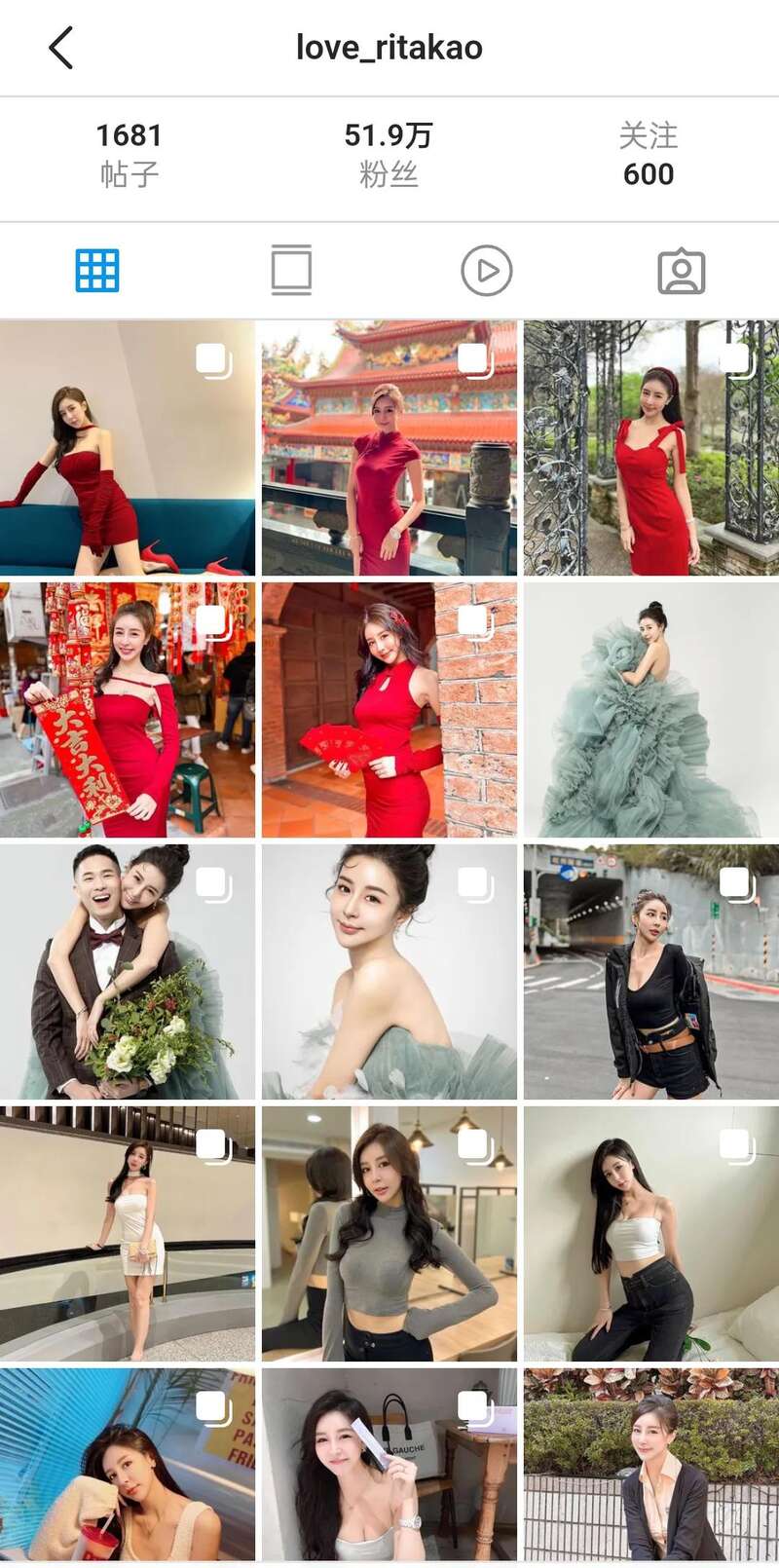
Task: Open the tagged photos tab
Action: pyautogui.click(x=681, y=271)
